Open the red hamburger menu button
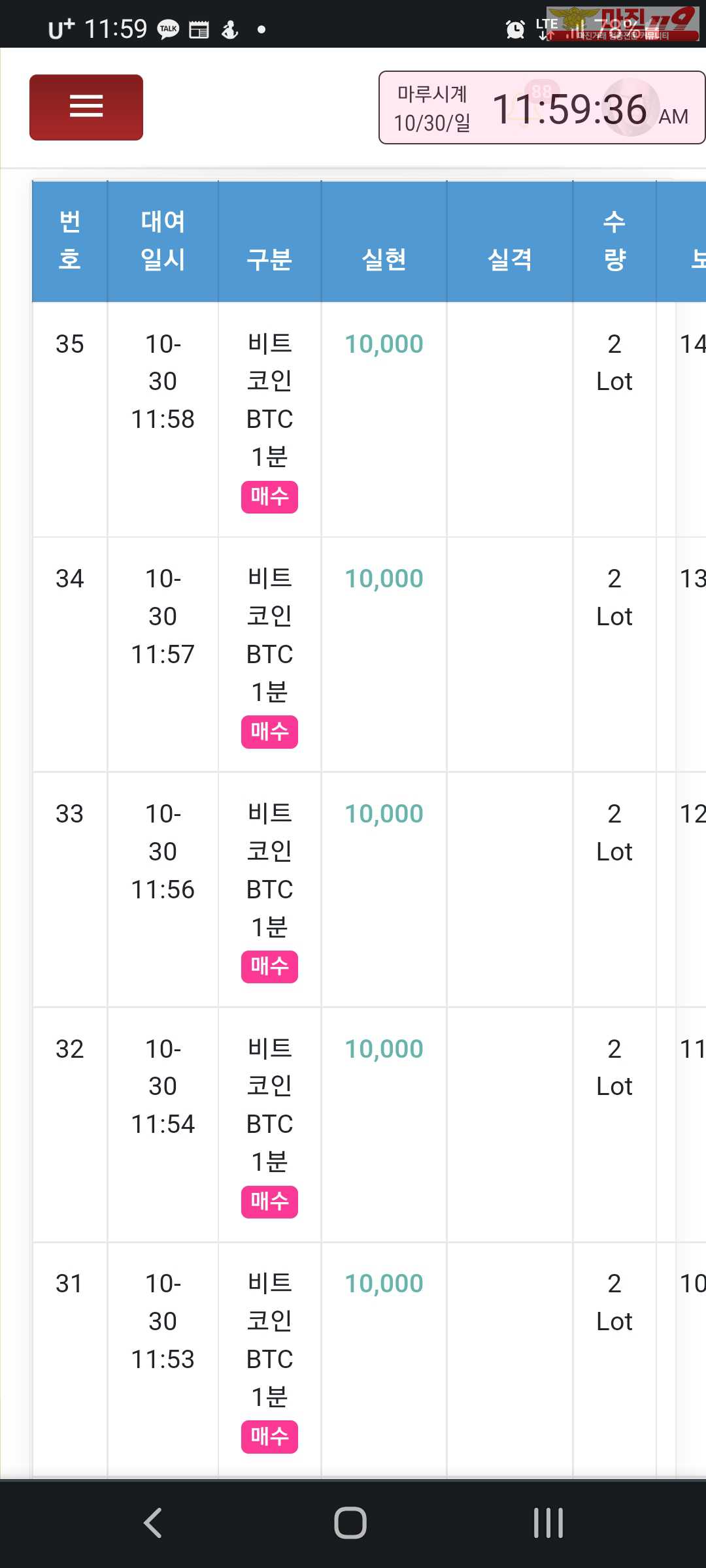 point(86,107)
